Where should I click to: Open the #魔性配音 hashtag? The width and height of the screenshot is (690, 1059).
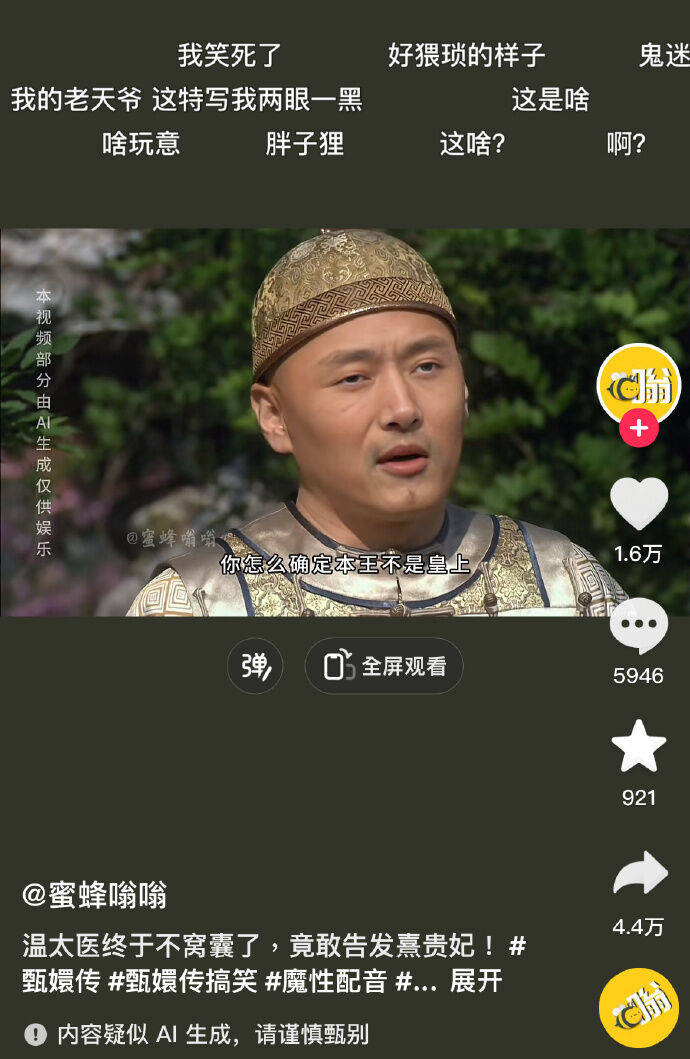click(x=325, y=981)
